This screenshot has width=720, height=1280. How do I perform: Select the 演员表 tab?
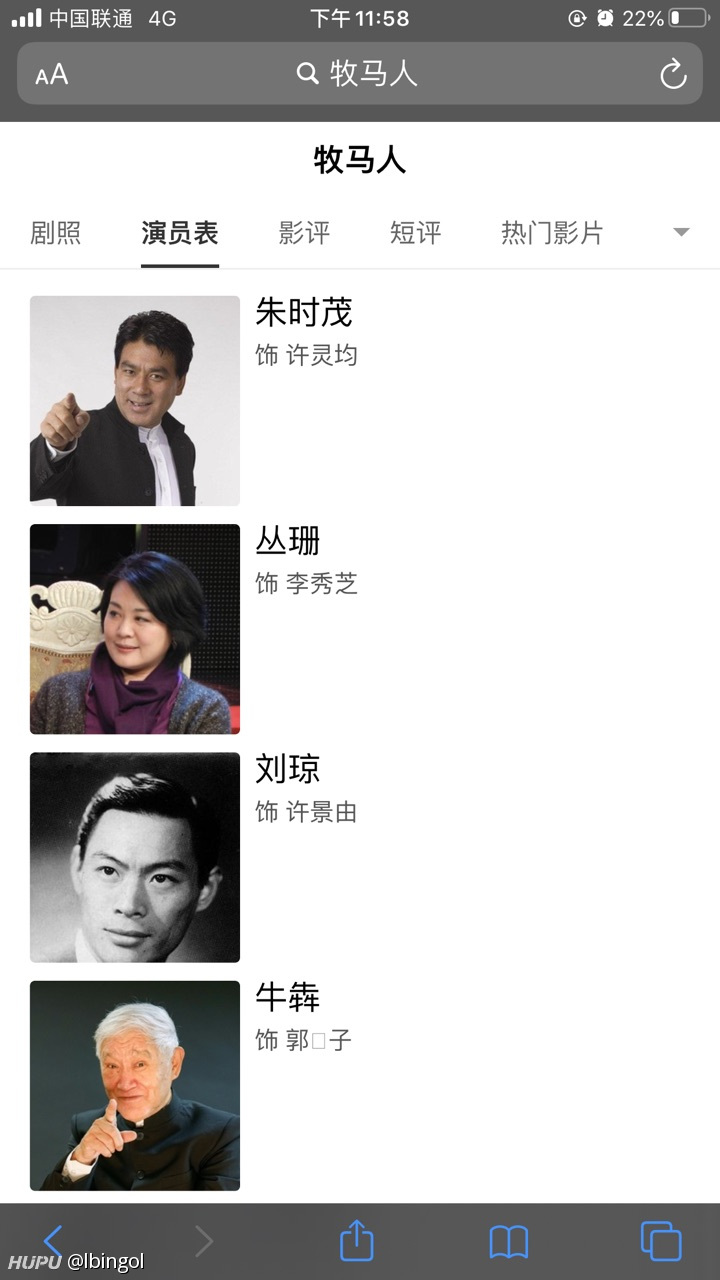(x=180, y=233)
